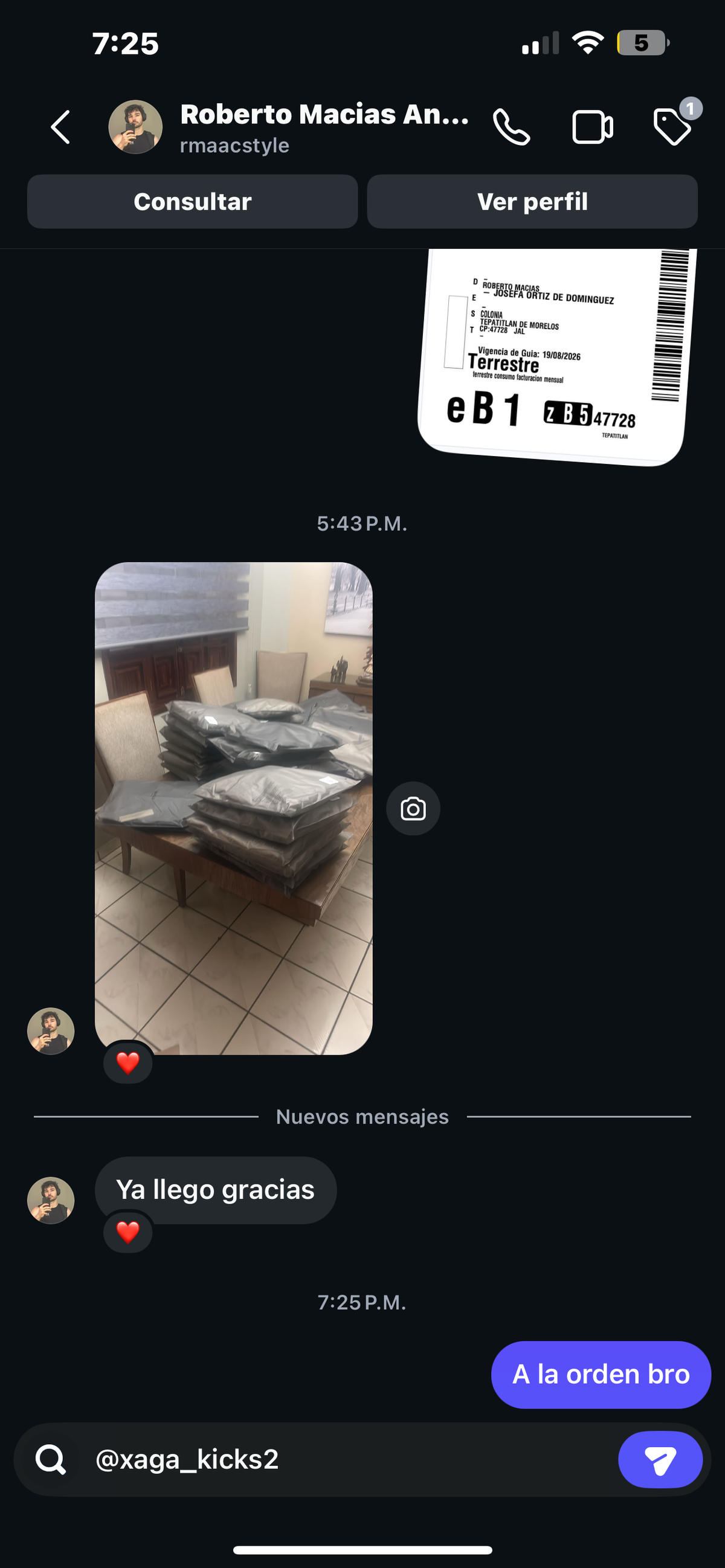This screenshot has width=725, height=1568.
Task: Open Ver perfil
Action: [532, 202]
